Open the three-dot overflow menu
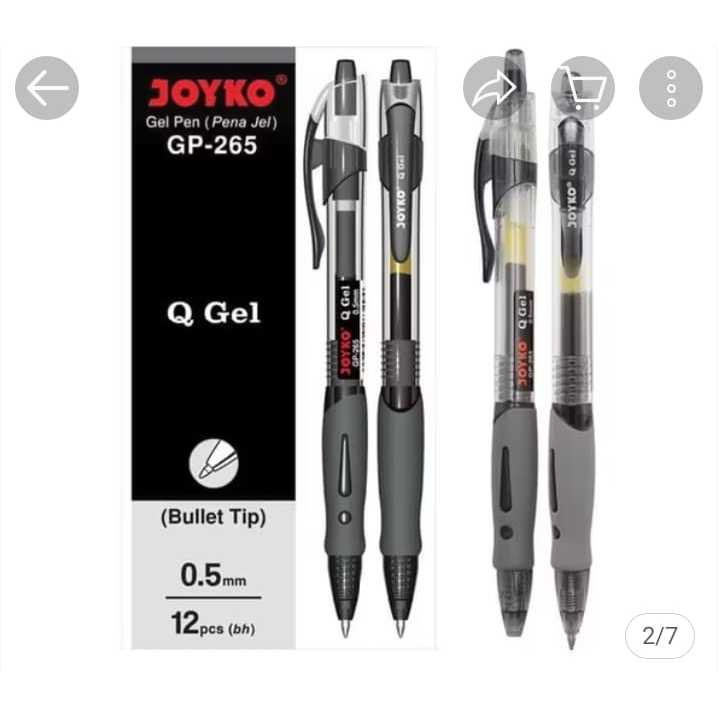 pos(671,88)
